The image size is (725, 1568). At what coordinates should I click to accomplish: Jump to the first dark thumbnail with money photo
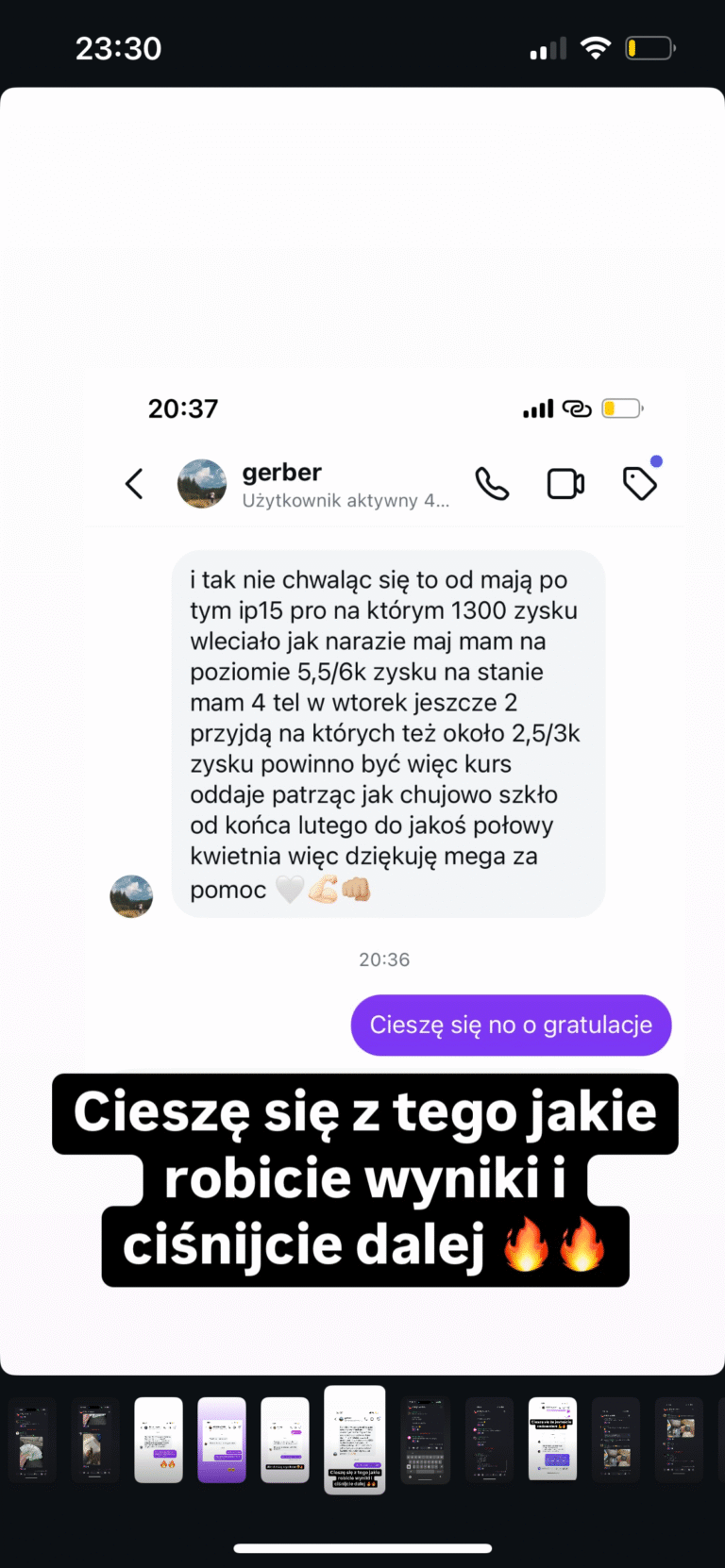coord(33,1440)
